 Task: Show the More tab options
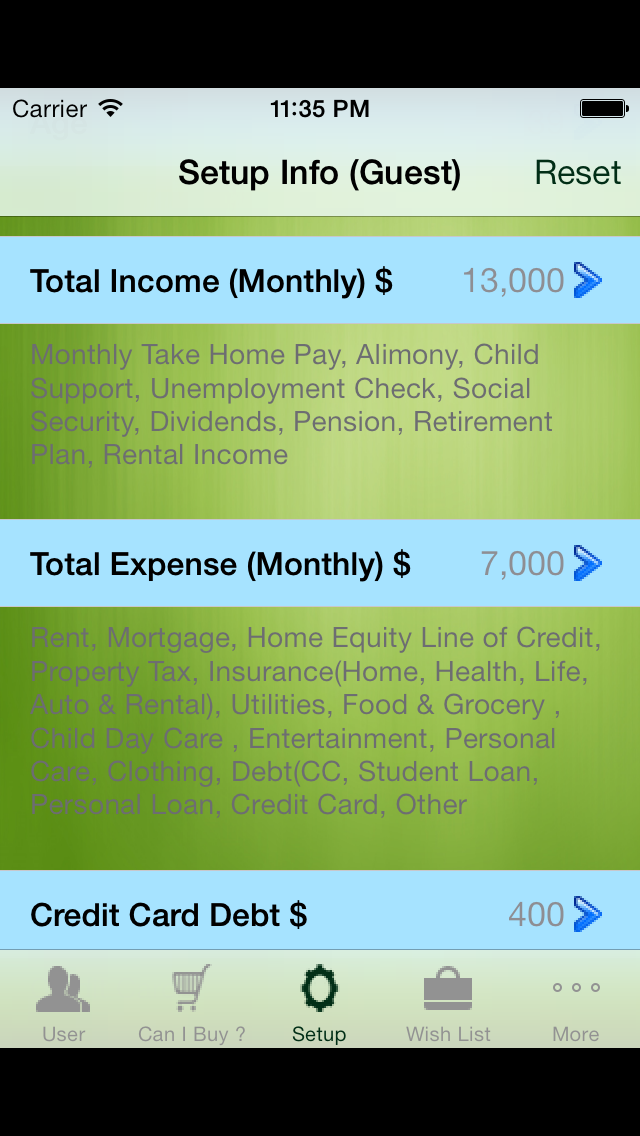point(576,1003)
